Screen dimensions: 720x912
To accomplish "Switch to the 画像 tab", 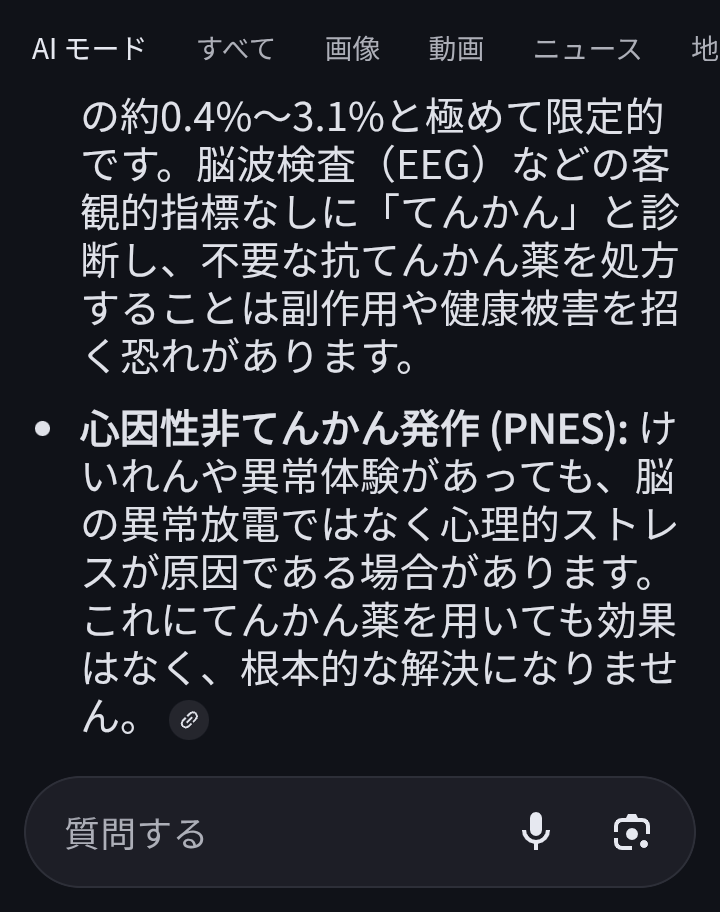I will click(x=352, y=48).
